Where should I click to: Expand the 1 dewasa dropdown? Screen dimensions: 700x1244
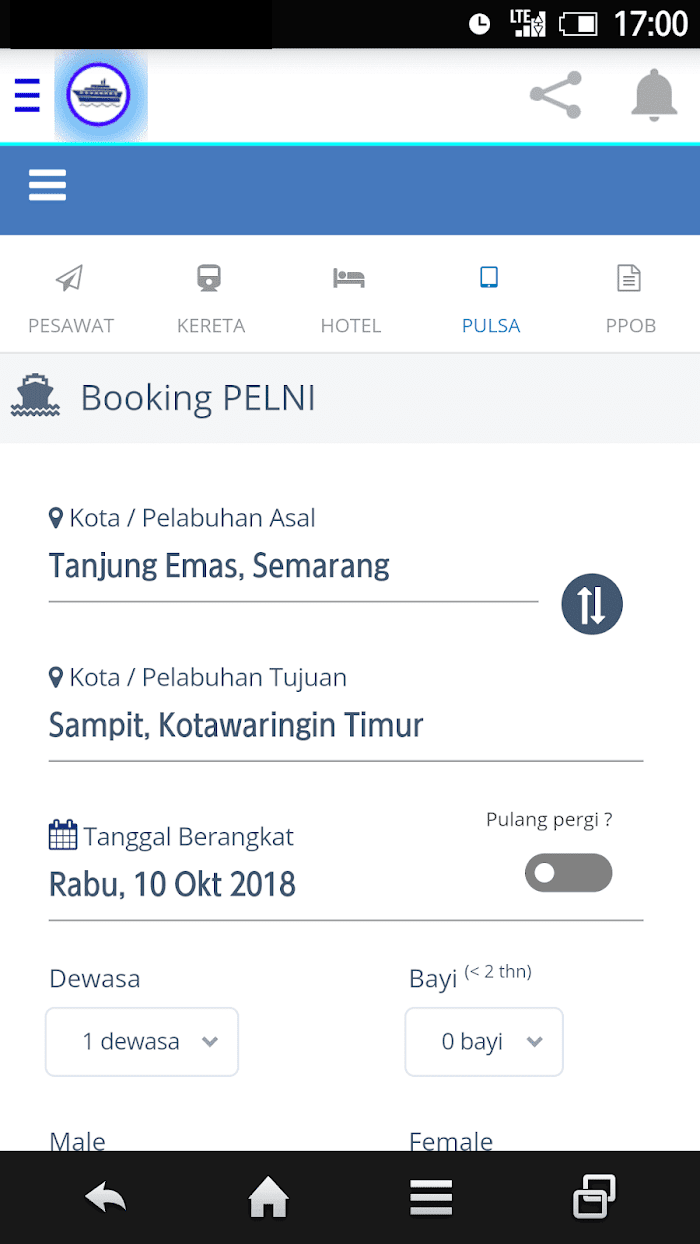[142, 1042]
